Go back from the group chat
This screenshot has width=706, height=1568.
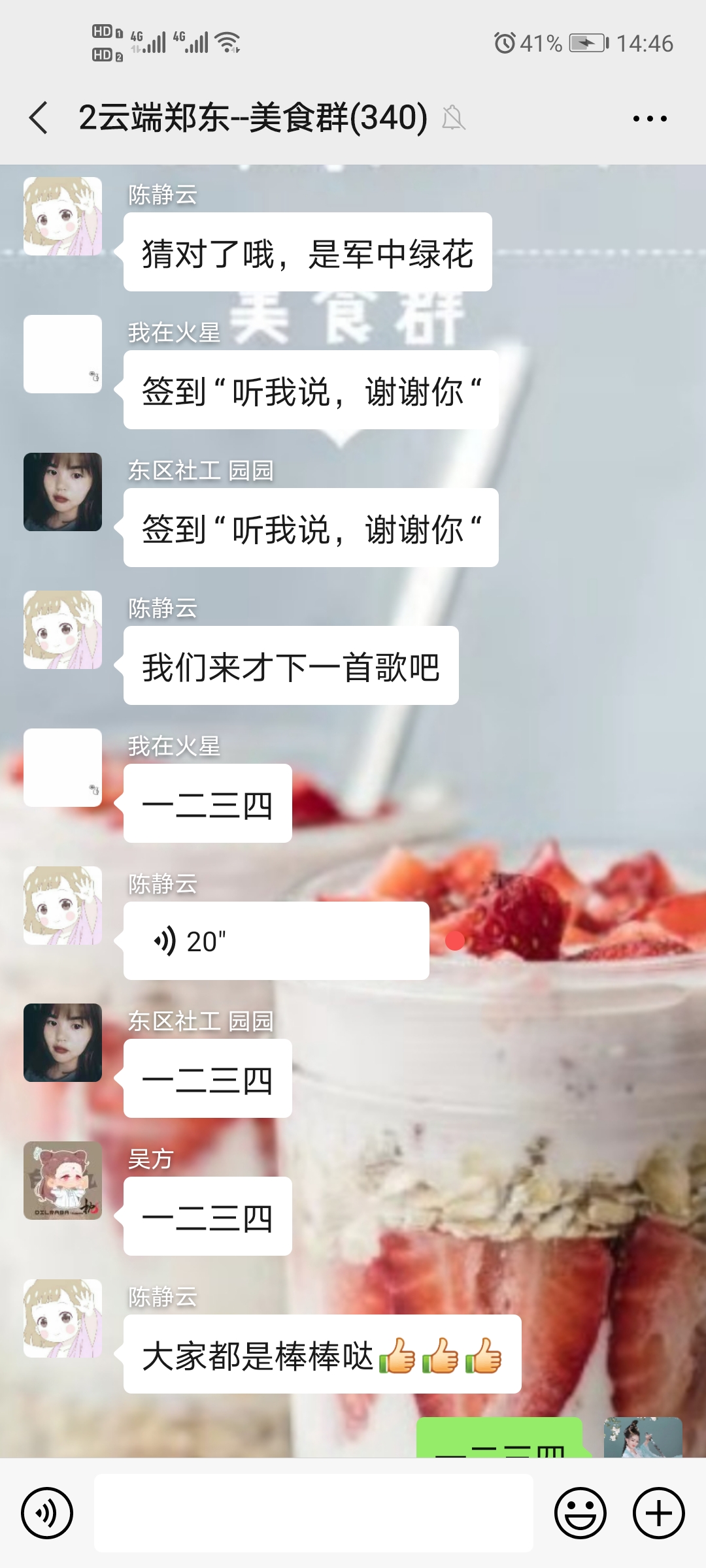39,118
